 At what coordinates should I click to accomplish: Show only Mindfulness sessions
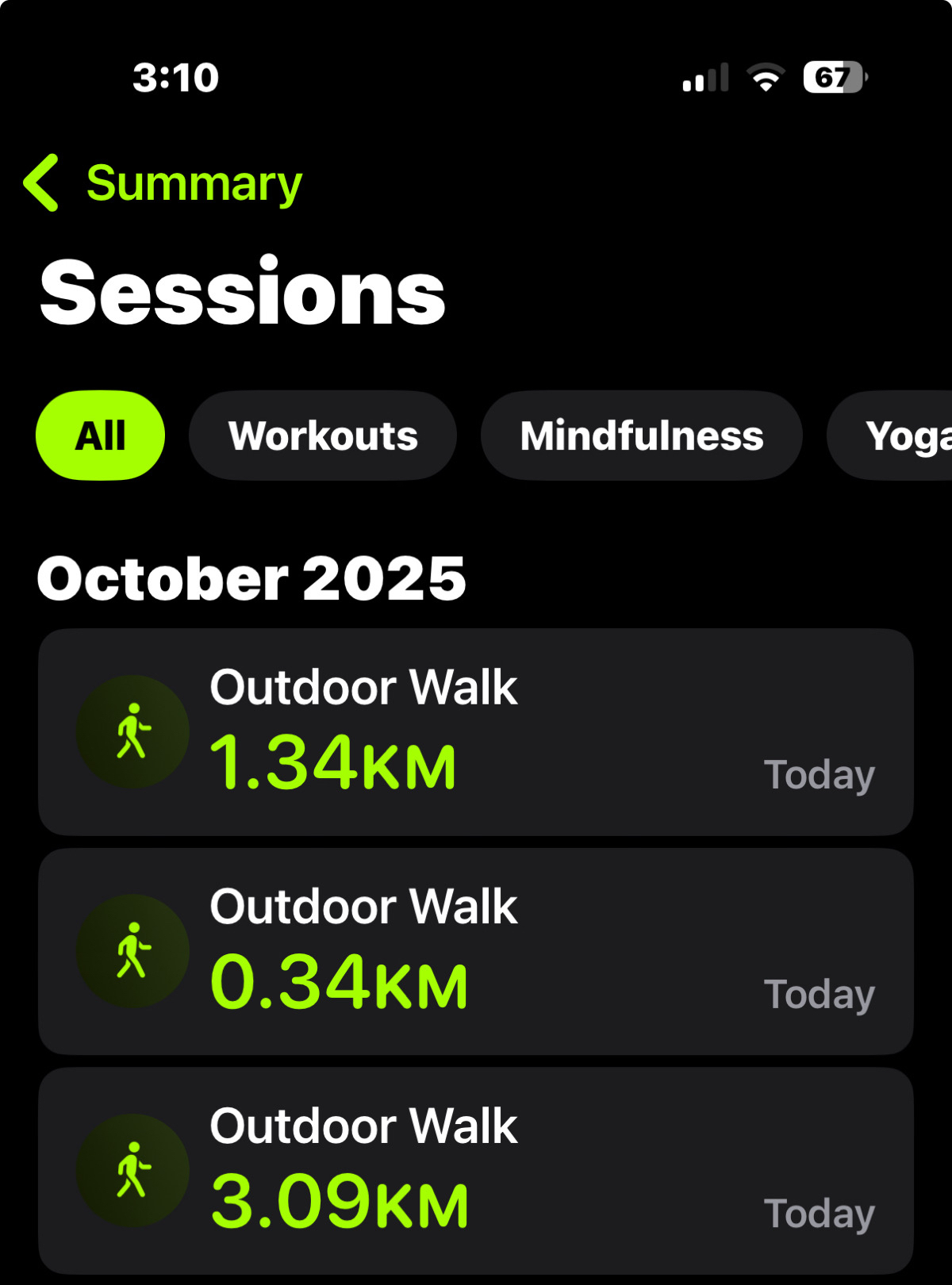[x=641, y=435]
